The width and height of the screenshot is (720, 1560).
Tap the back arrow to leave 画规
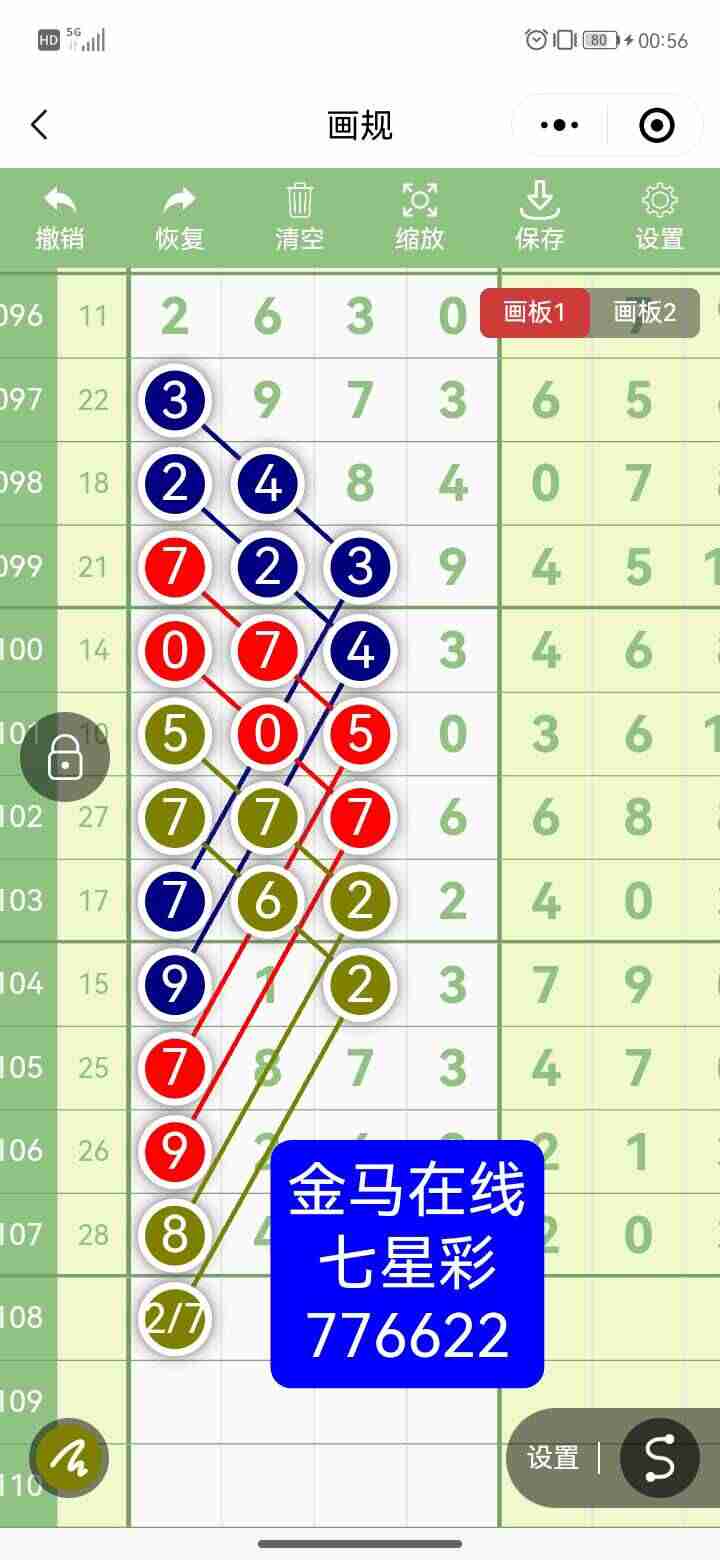click(40, 125)
